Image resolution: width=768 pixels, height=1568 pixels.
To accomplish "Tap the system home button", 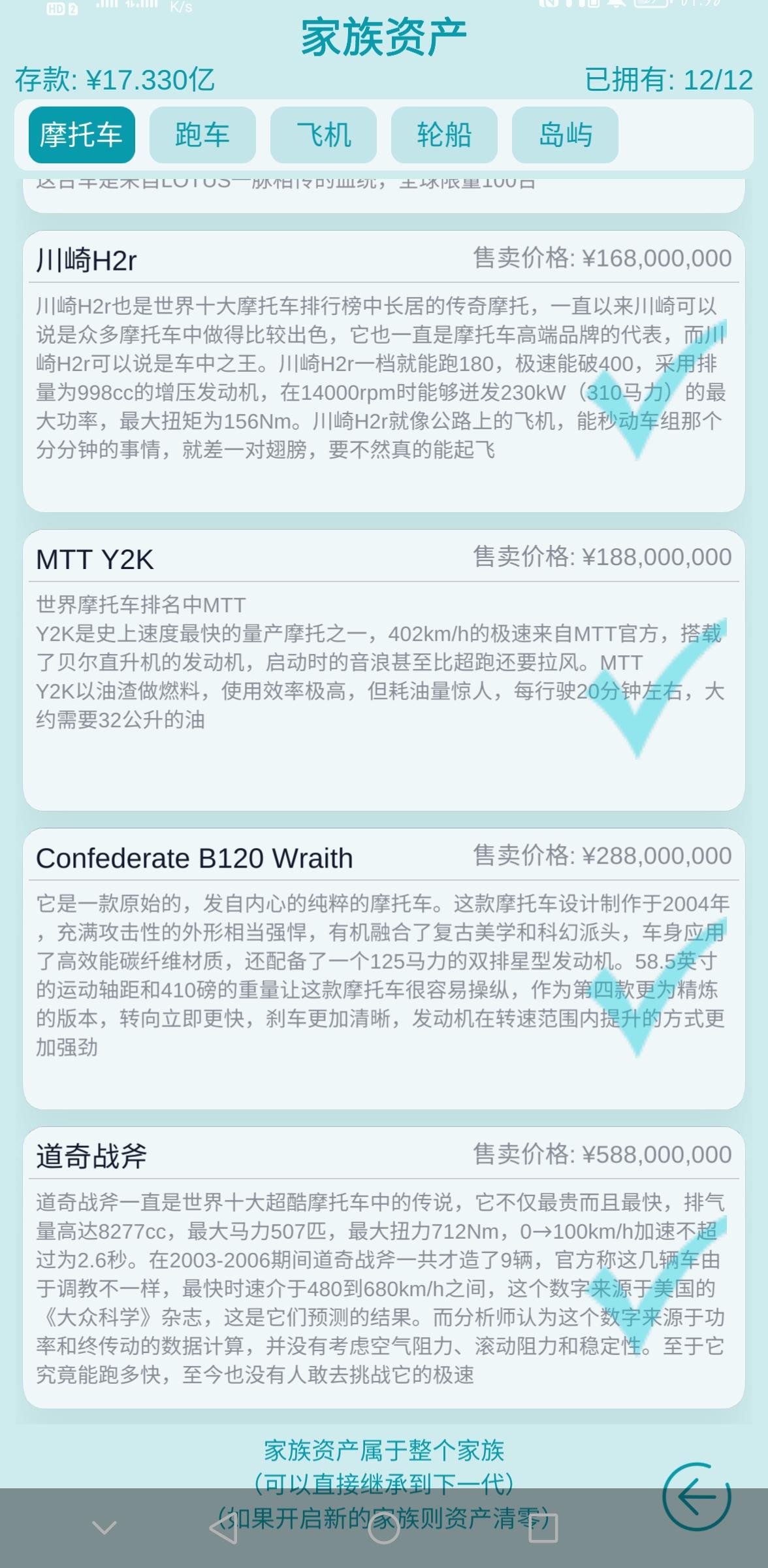I will click(384, 1529).
